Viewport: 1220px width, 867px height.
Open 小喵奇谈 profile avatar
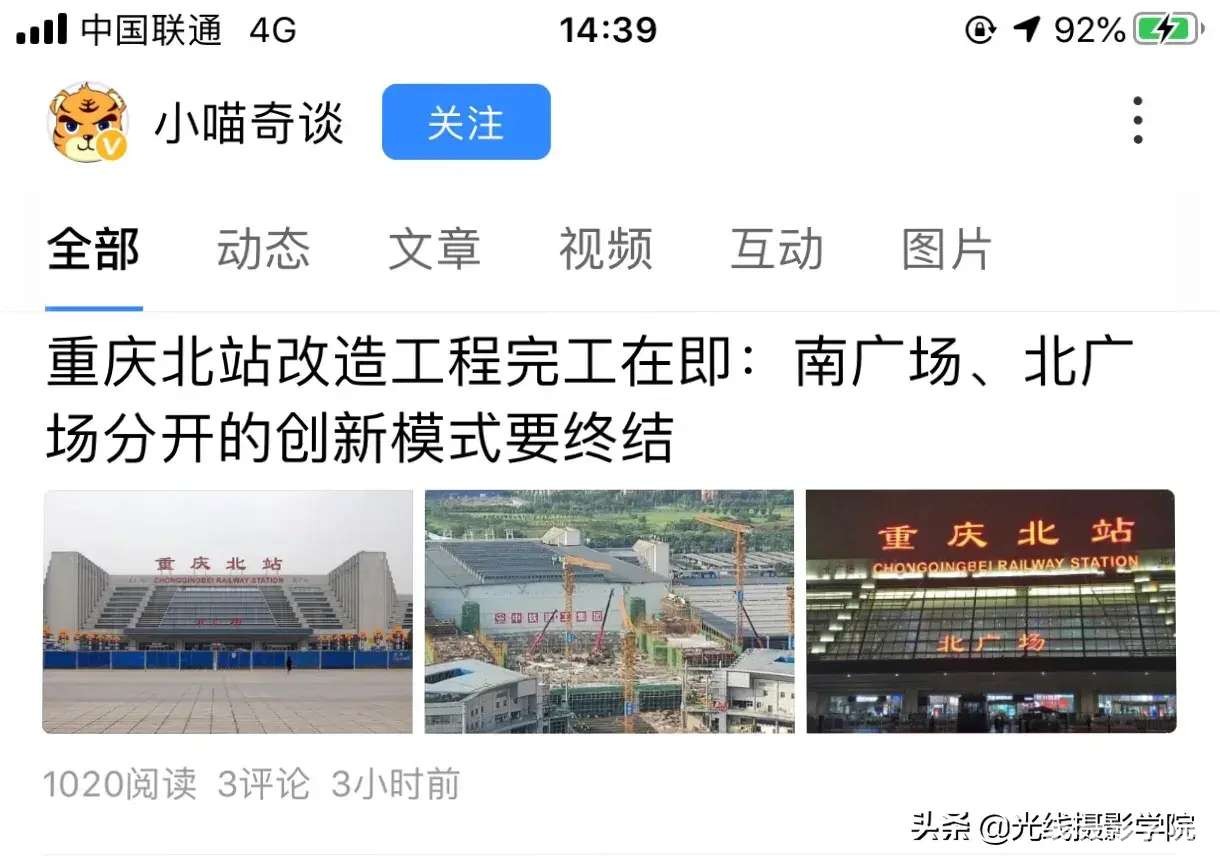point(88,122)
